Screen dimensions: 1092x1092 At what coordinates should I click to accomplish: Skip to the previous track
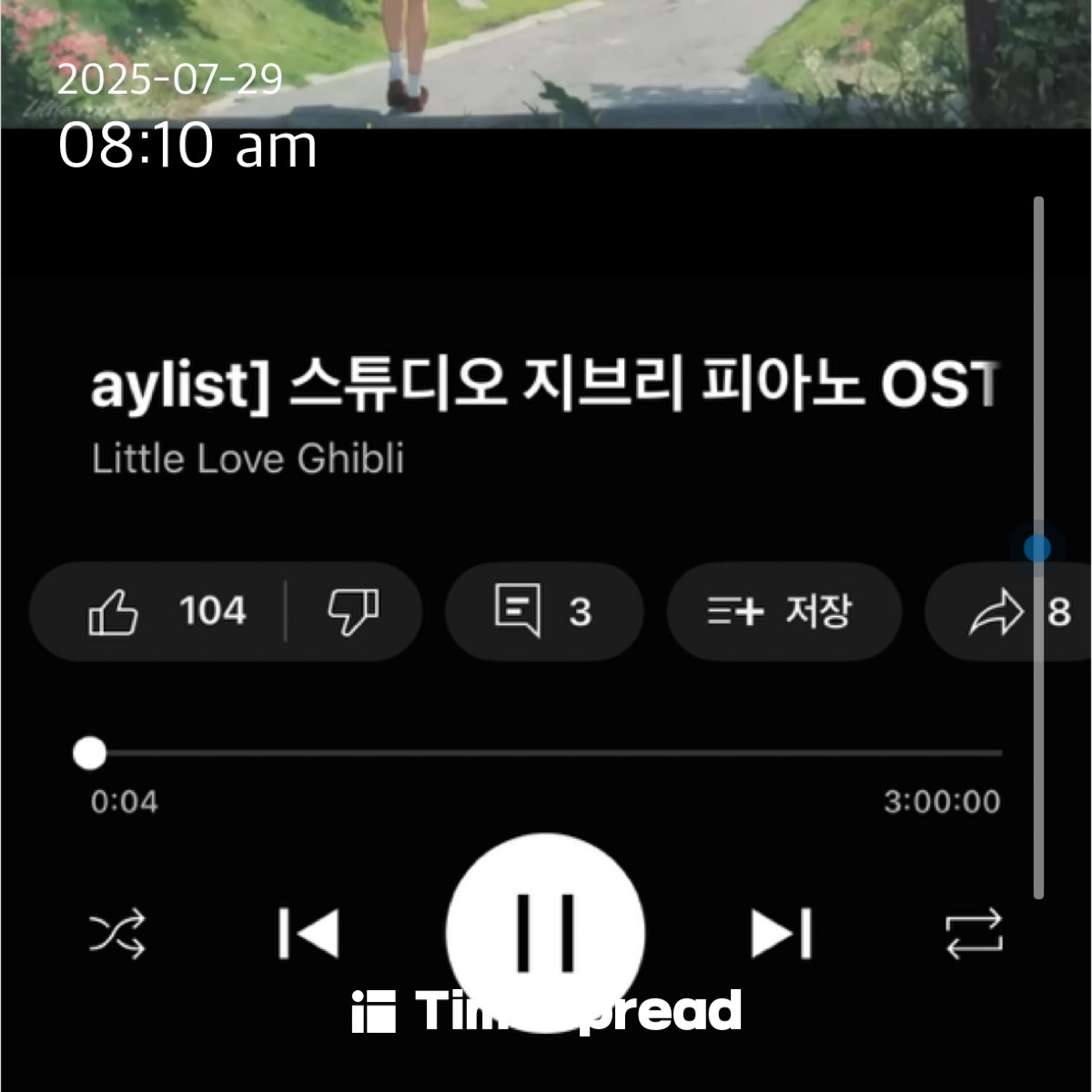point(308,934)
